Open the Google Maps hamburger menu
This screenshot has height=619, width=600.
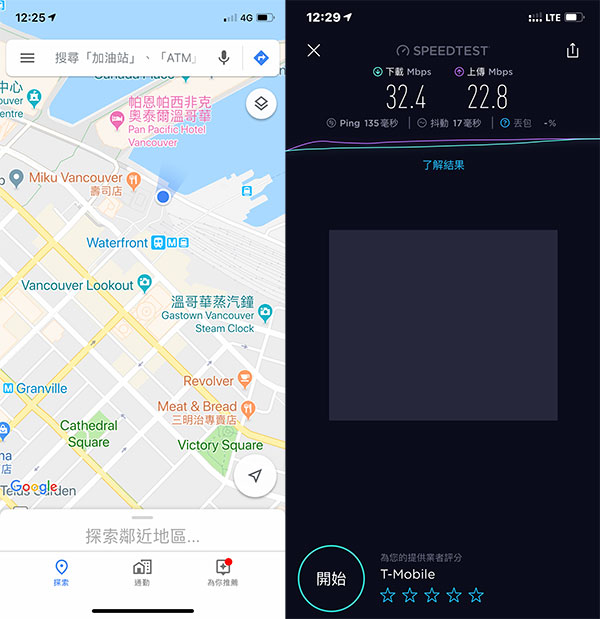click(x=27, y=58)
